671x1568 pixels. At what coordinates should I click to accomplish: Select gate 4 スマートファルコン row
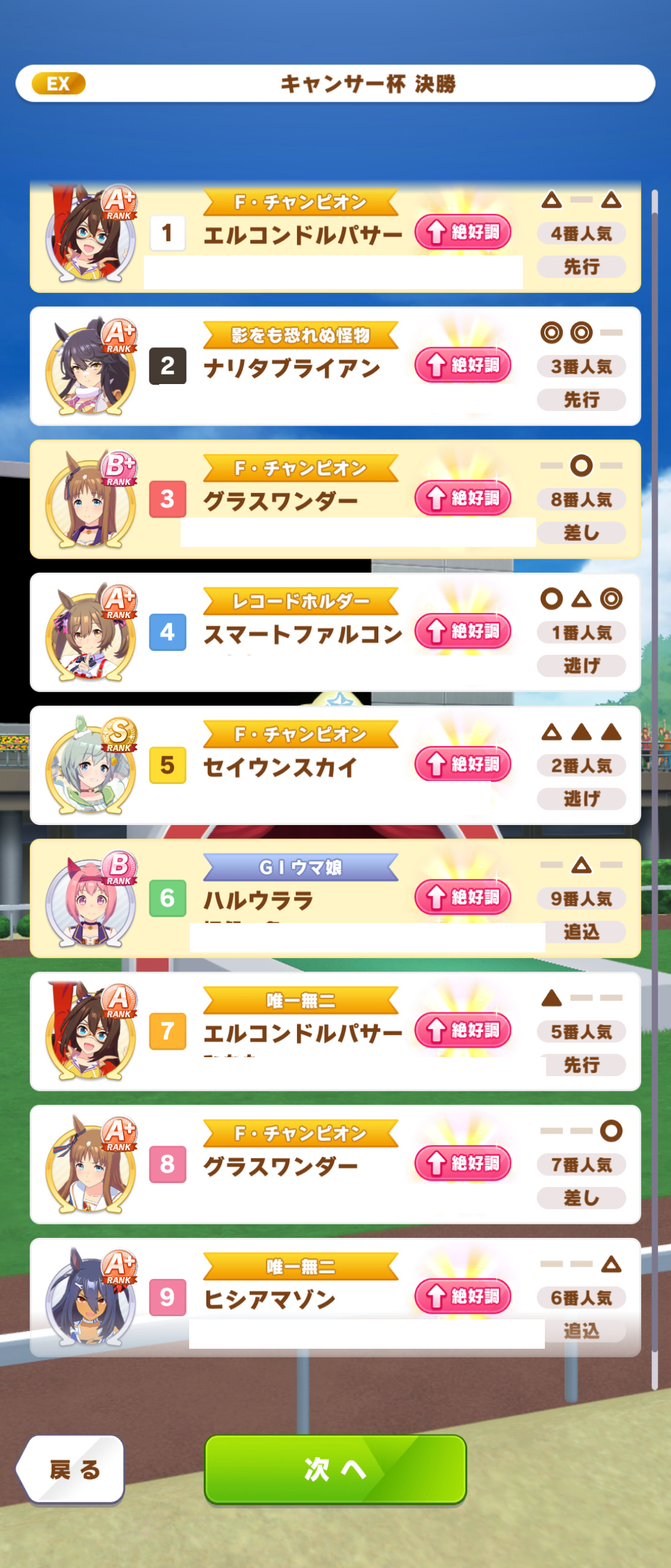(335, 632)
